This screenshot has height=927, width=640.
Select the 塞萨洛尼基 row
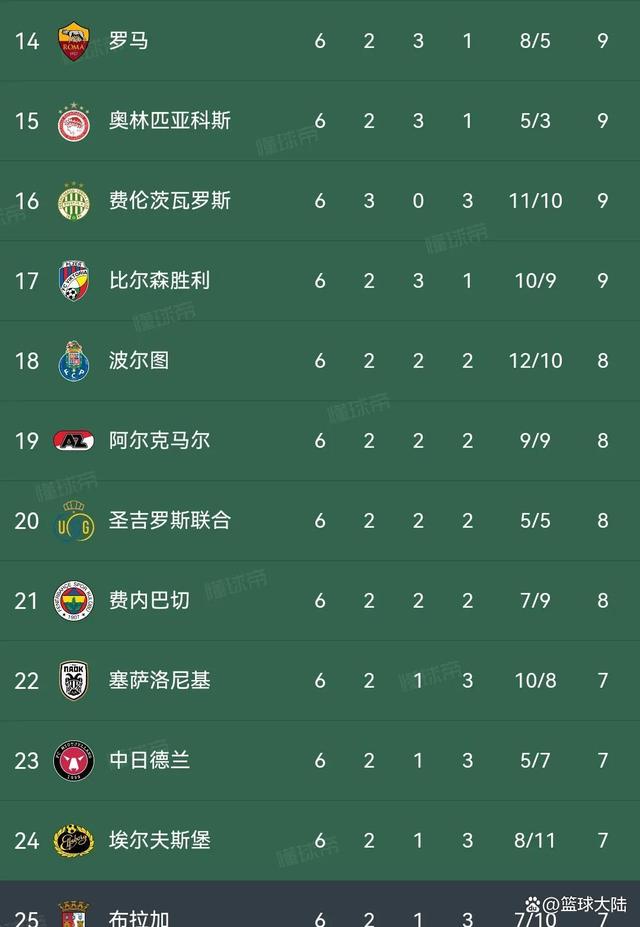160,681
